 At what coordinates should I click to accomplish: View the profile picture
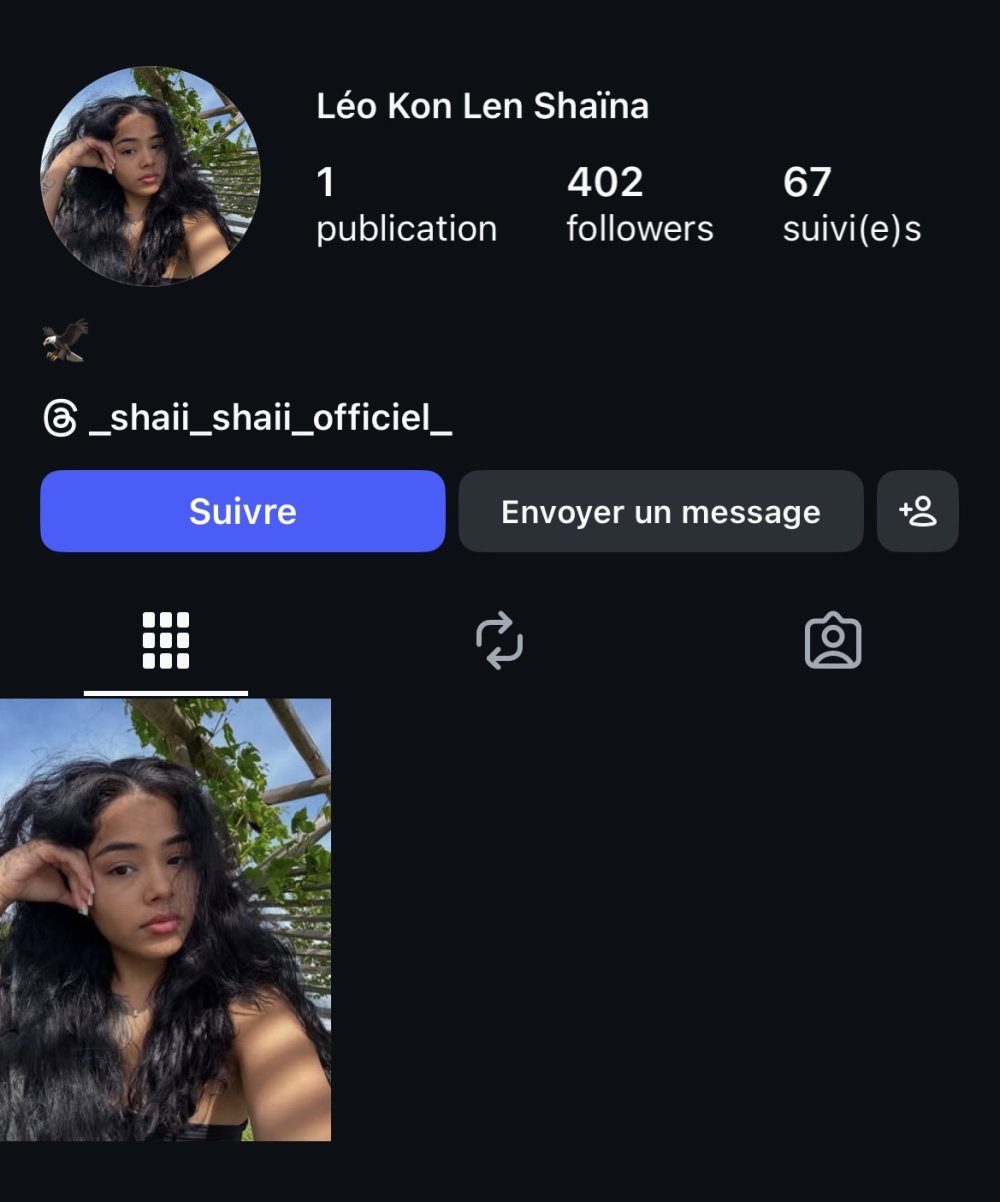pos(150,176)
